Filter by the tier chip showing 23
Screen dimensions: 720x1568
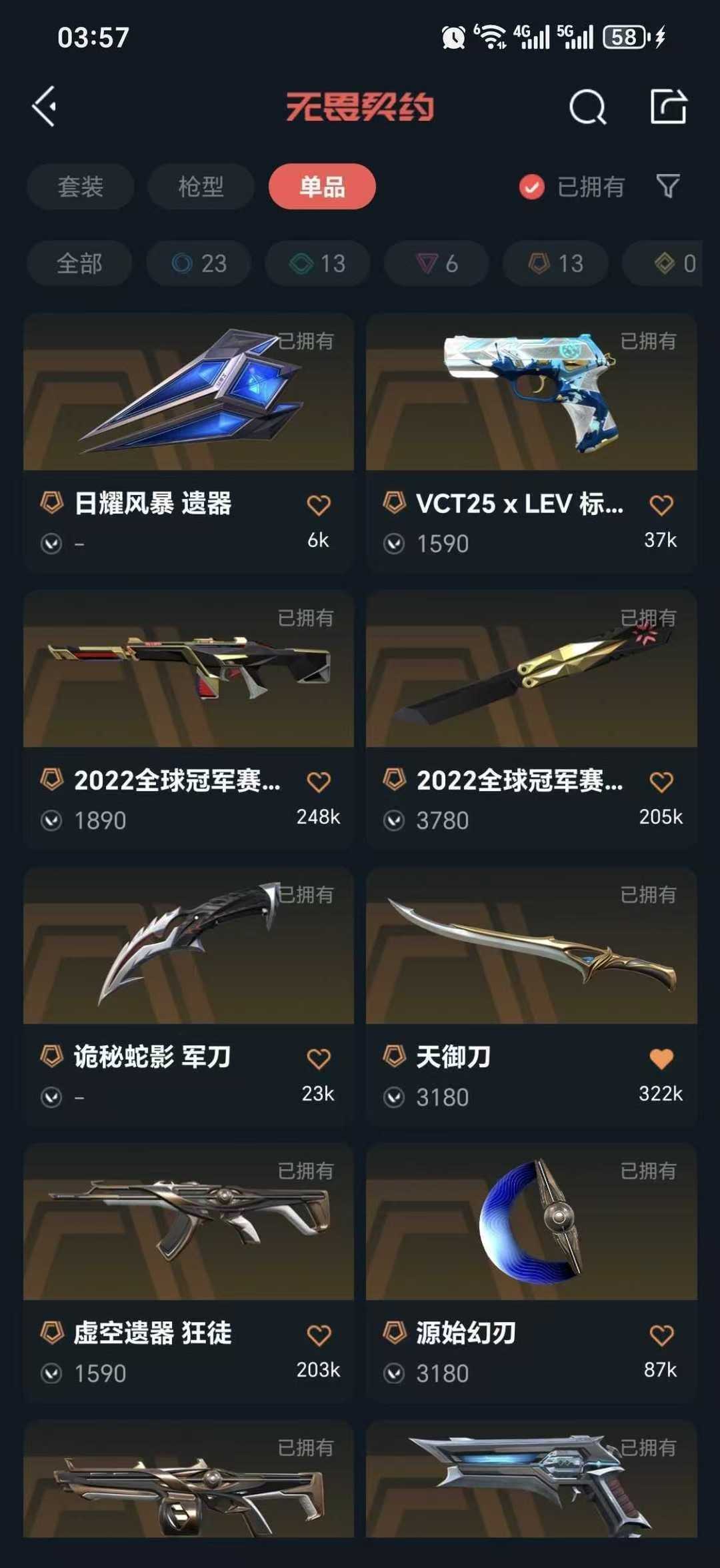[x=199, y=263]
